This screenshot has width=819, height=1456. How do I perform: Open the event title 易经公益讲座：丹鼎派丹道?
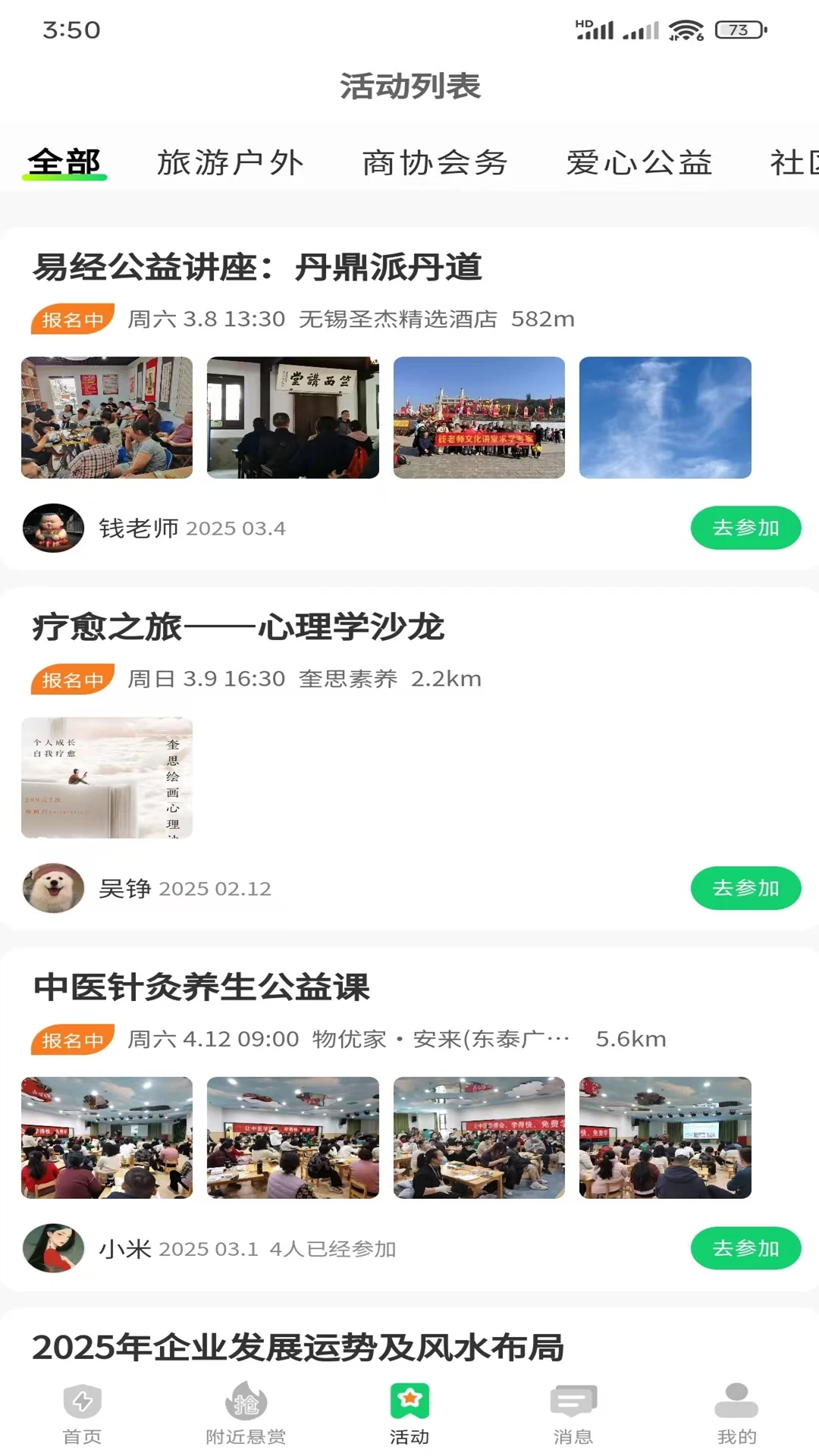coord(258,267)
